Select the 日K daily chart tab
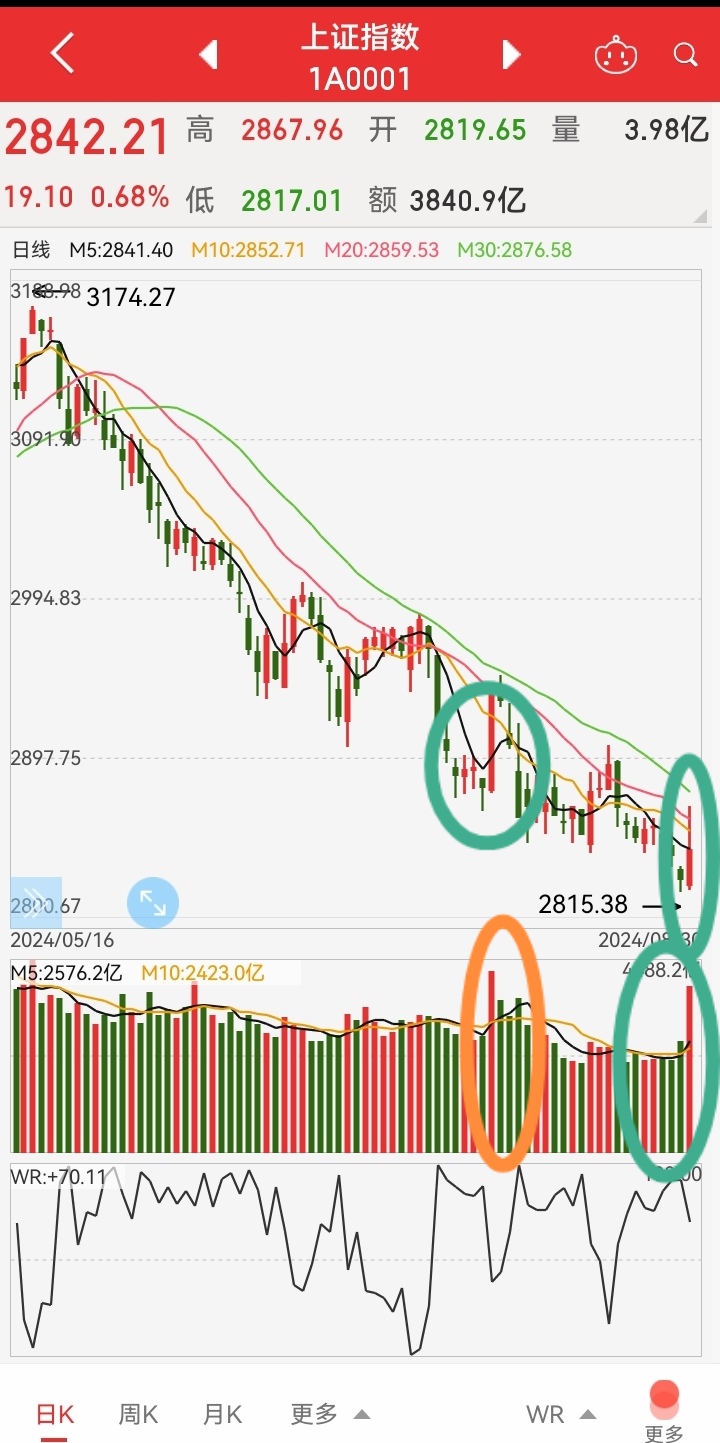The height and width of the screenshot is (1443, 720). coord(55,1414)
